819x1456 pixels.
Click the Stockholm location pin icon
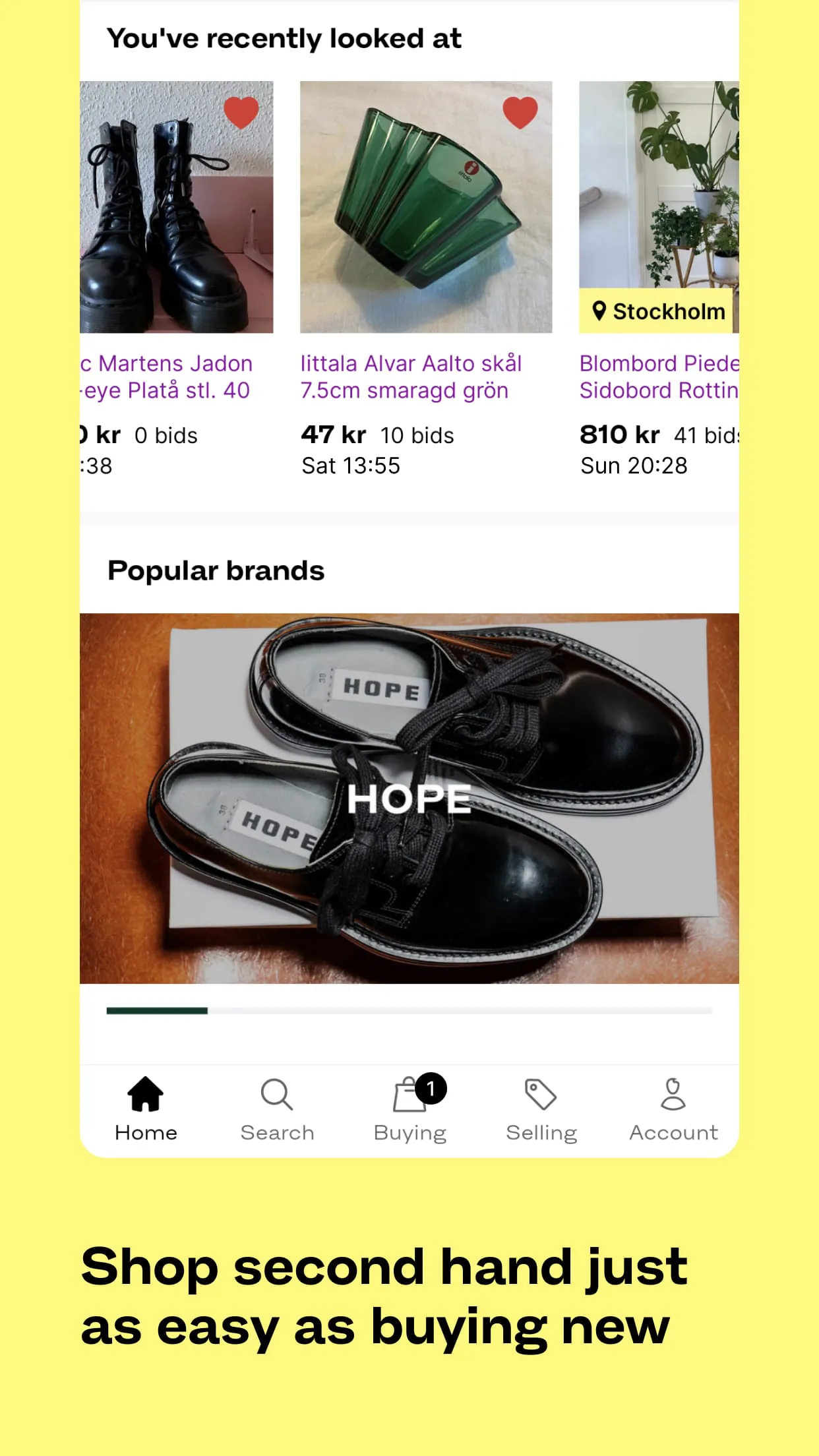(x=601, y=311)
